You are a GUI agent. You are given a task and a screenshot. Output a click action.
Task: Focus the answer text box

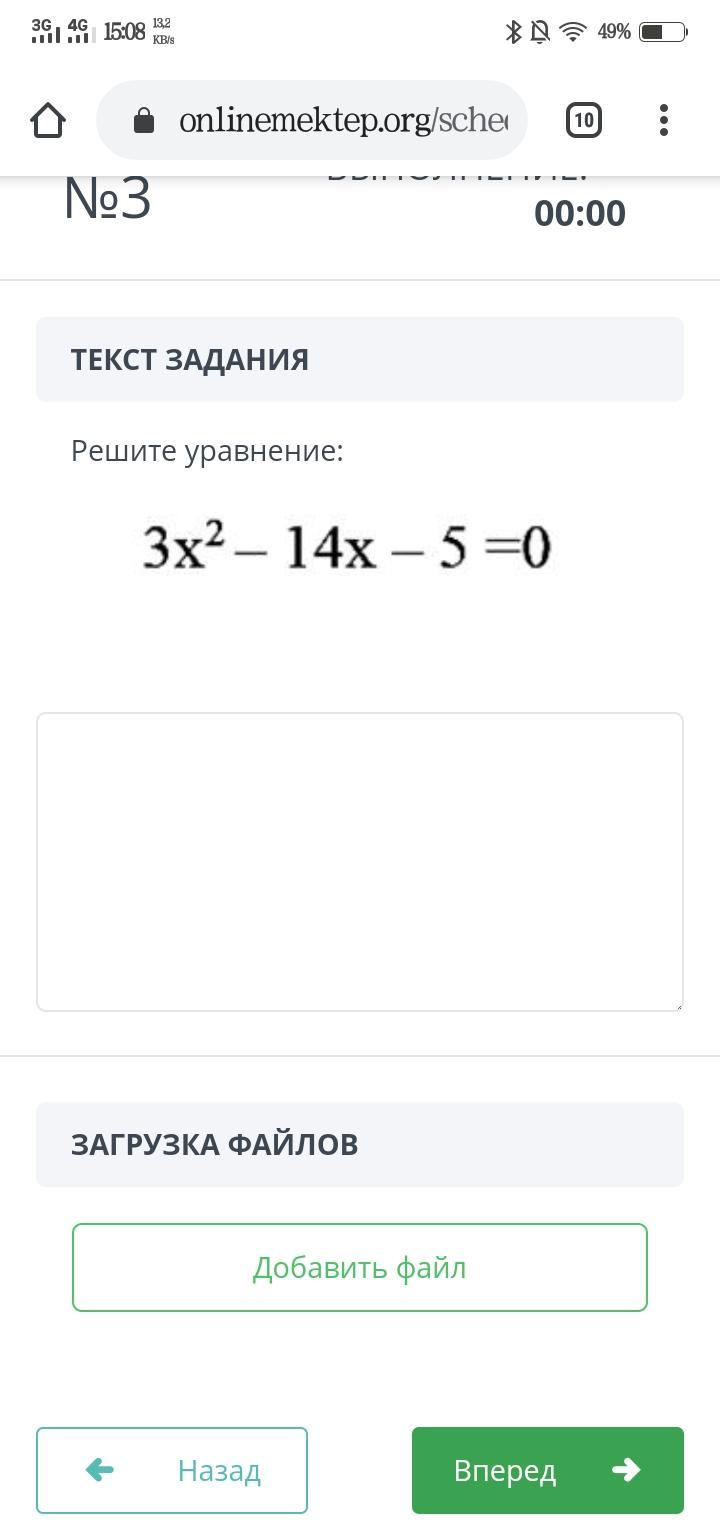coord(360,861)
